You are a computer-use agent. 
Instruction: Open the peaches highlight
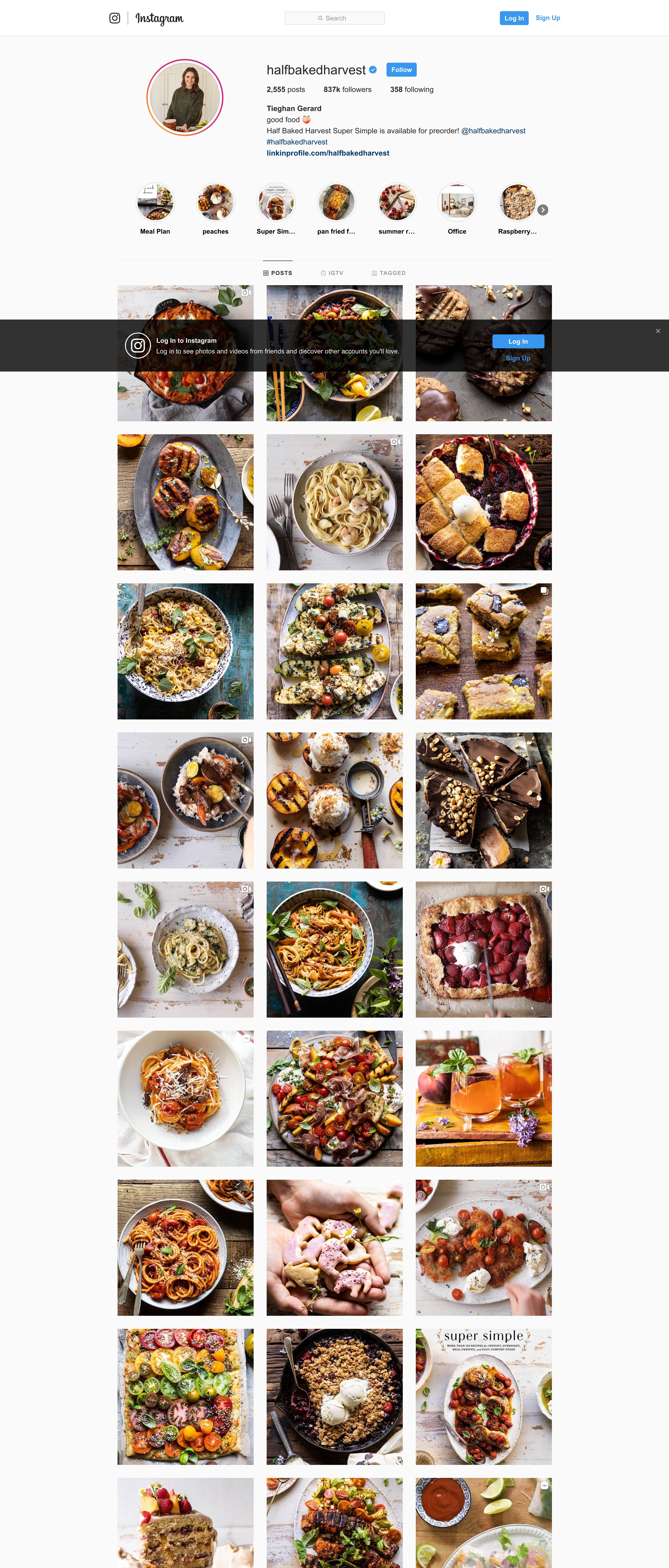click(216, 203)
